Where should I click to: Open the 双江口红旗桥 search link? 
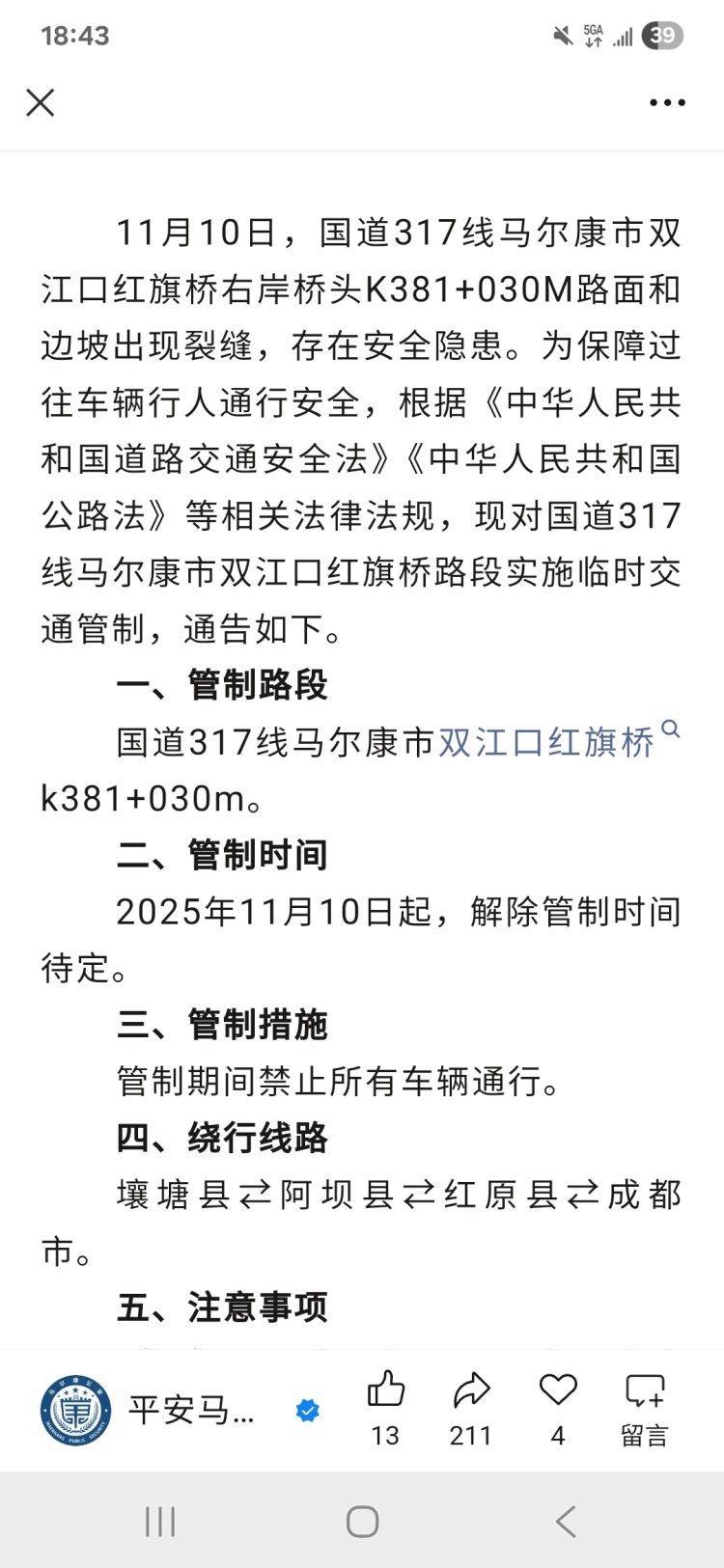(547, 742)
